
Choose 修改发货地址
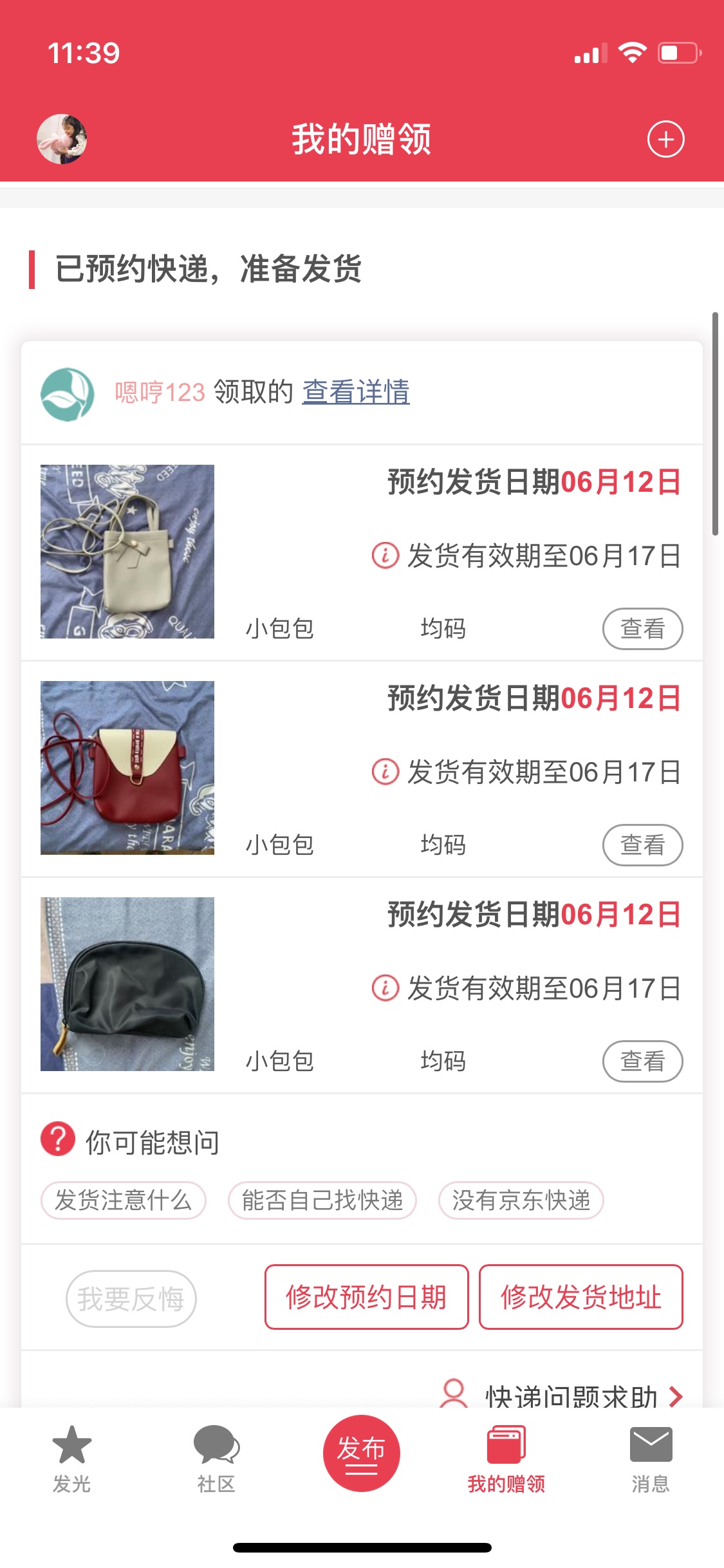click(x=580, y=1297)
